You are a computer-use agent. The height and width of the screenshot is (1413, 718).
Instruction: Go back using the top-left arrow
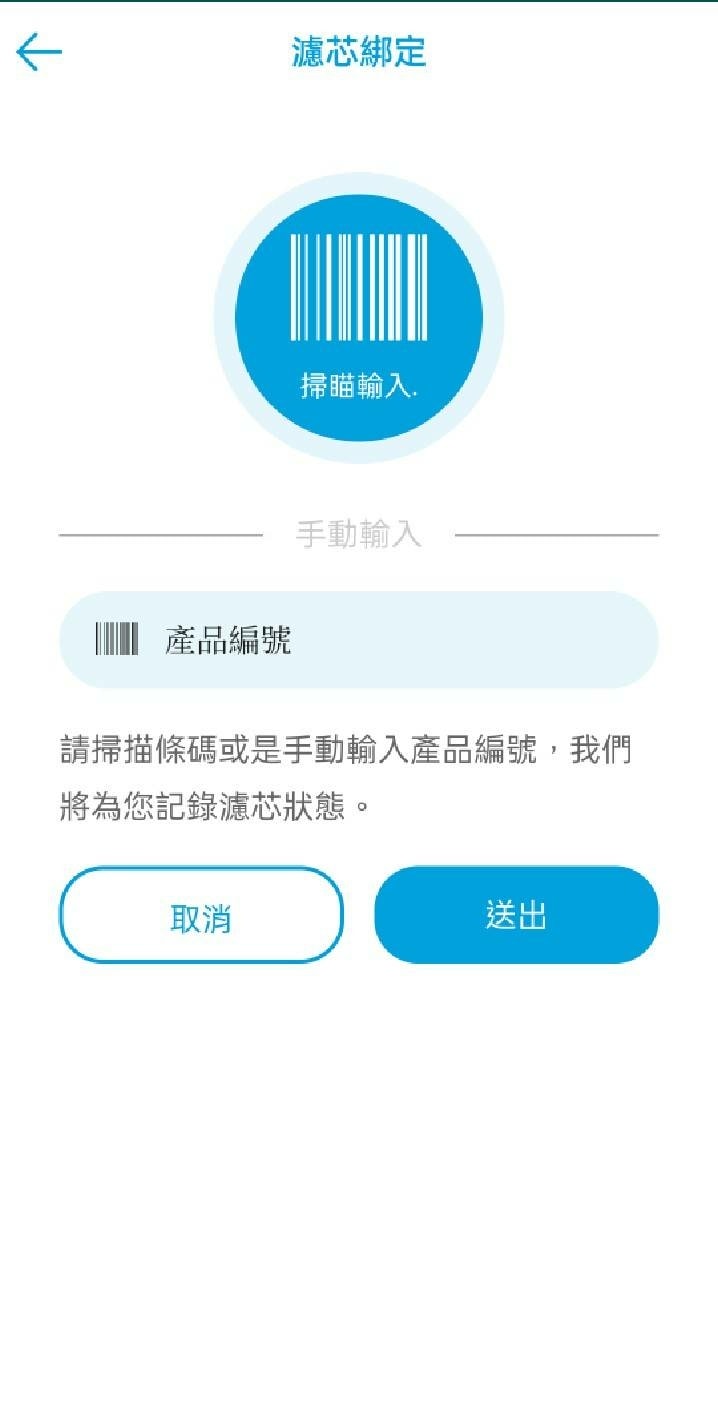[x=39, y=52]
